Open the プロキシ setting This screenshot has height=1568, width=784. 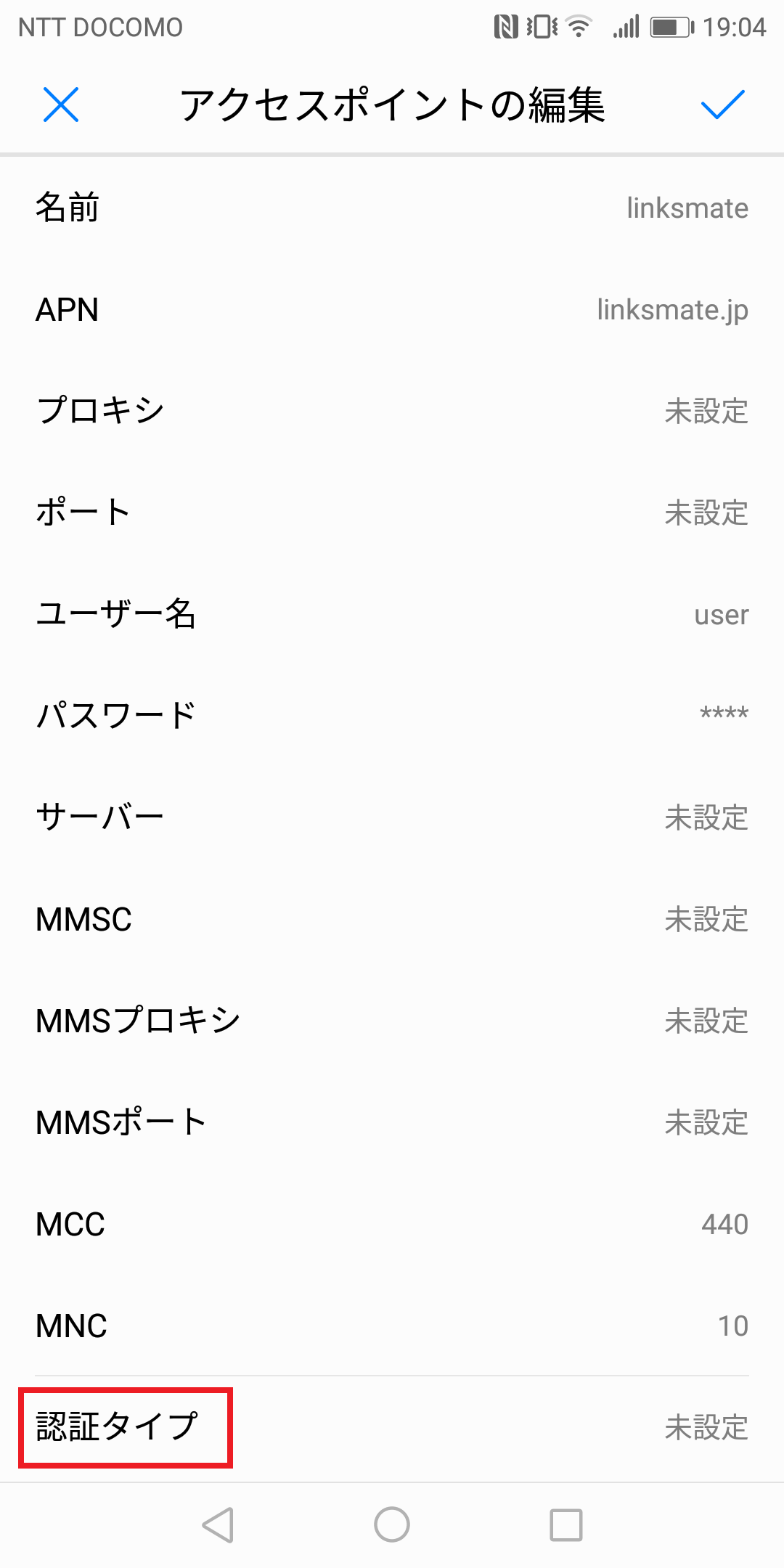coord(392,410)
